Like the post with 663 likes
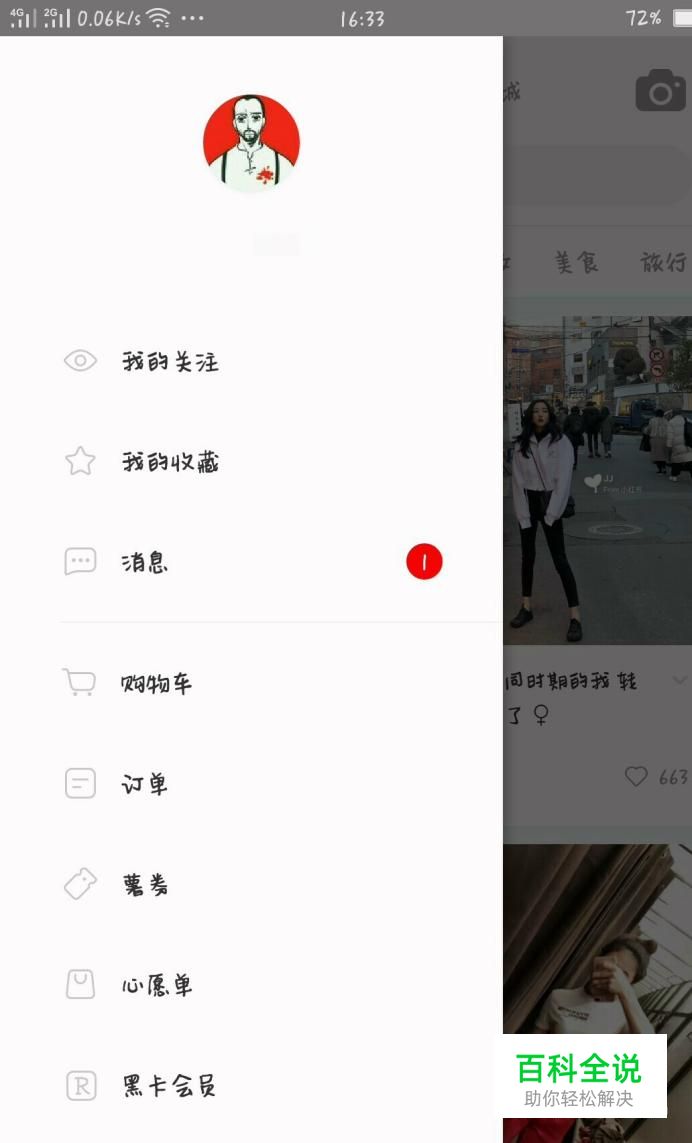Viewport: 692px width, 1143px height. pos(636,776)
